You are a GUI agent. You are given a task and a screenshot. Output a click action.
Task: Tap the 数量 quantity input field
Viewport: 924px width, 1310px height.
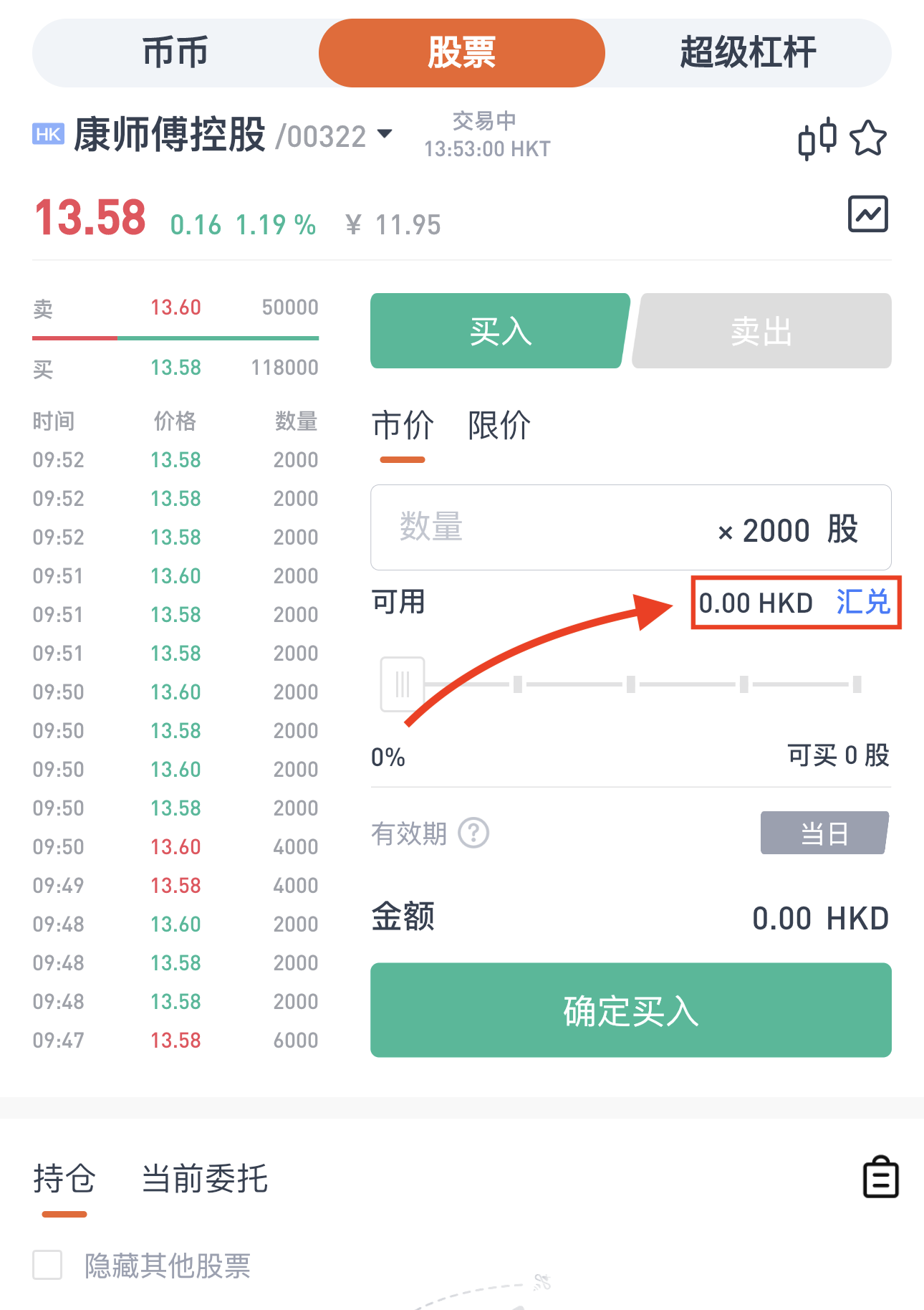(x=544, y=528)
